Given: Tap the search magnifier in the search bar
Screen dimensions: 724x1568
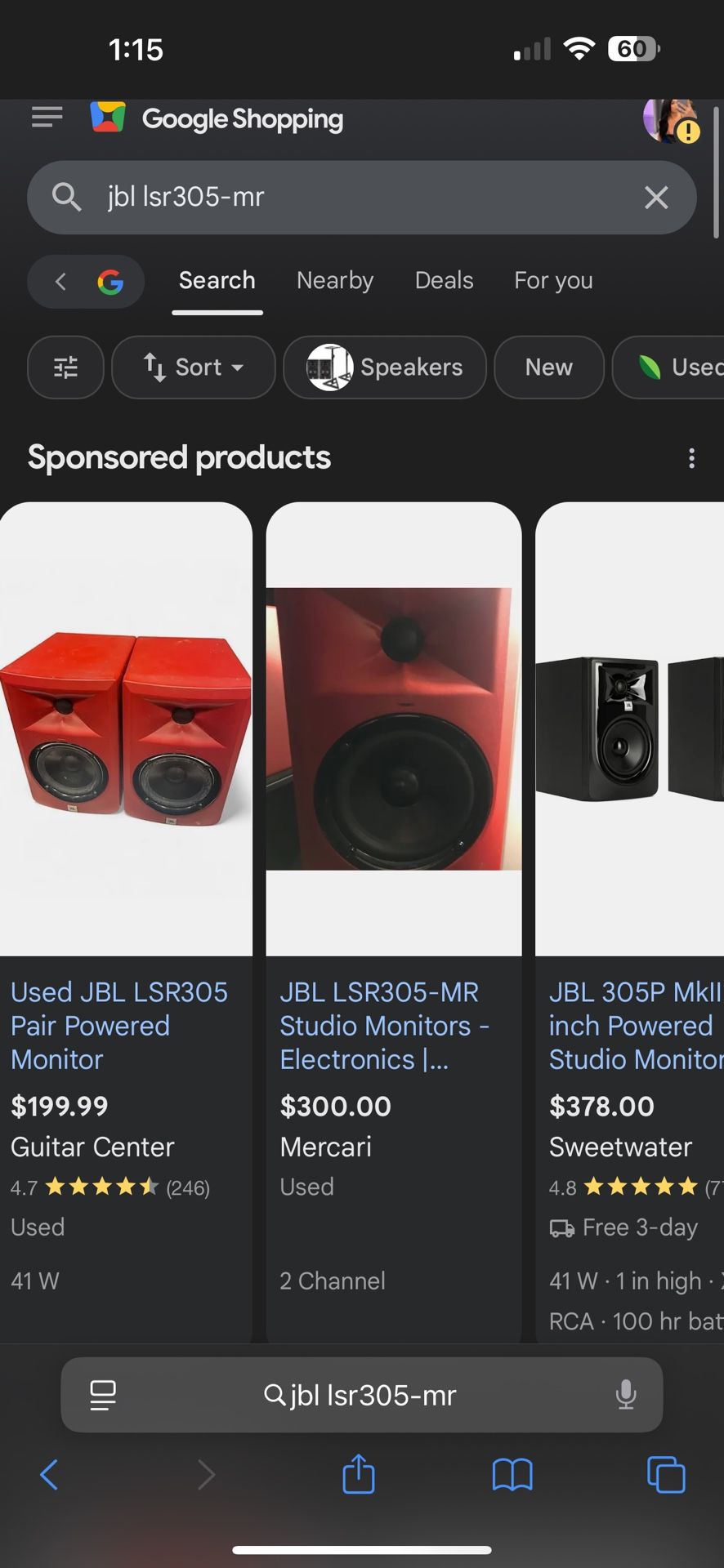Looking at the screenshot, I should click(67, 197).
